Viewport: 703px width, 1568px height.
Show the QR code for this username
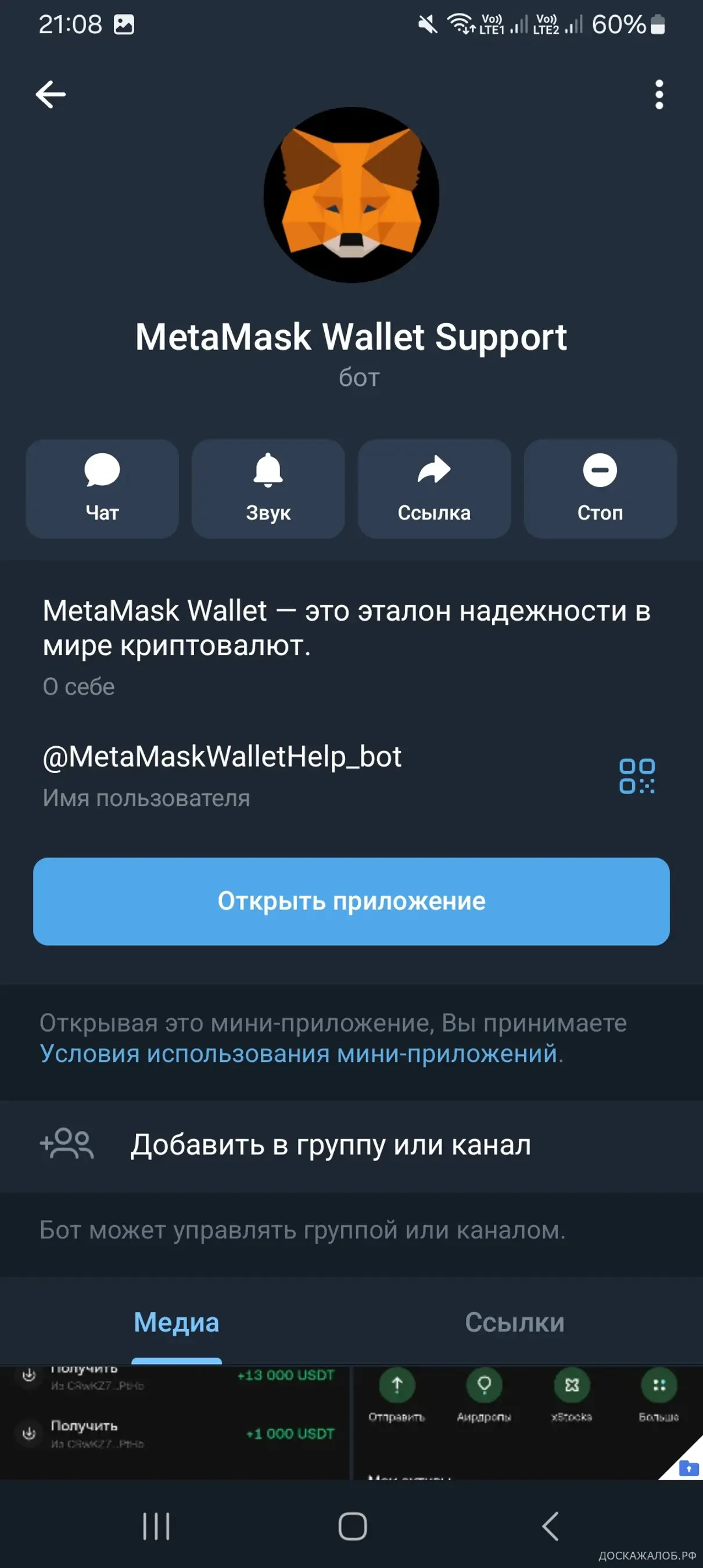(637, 775)
